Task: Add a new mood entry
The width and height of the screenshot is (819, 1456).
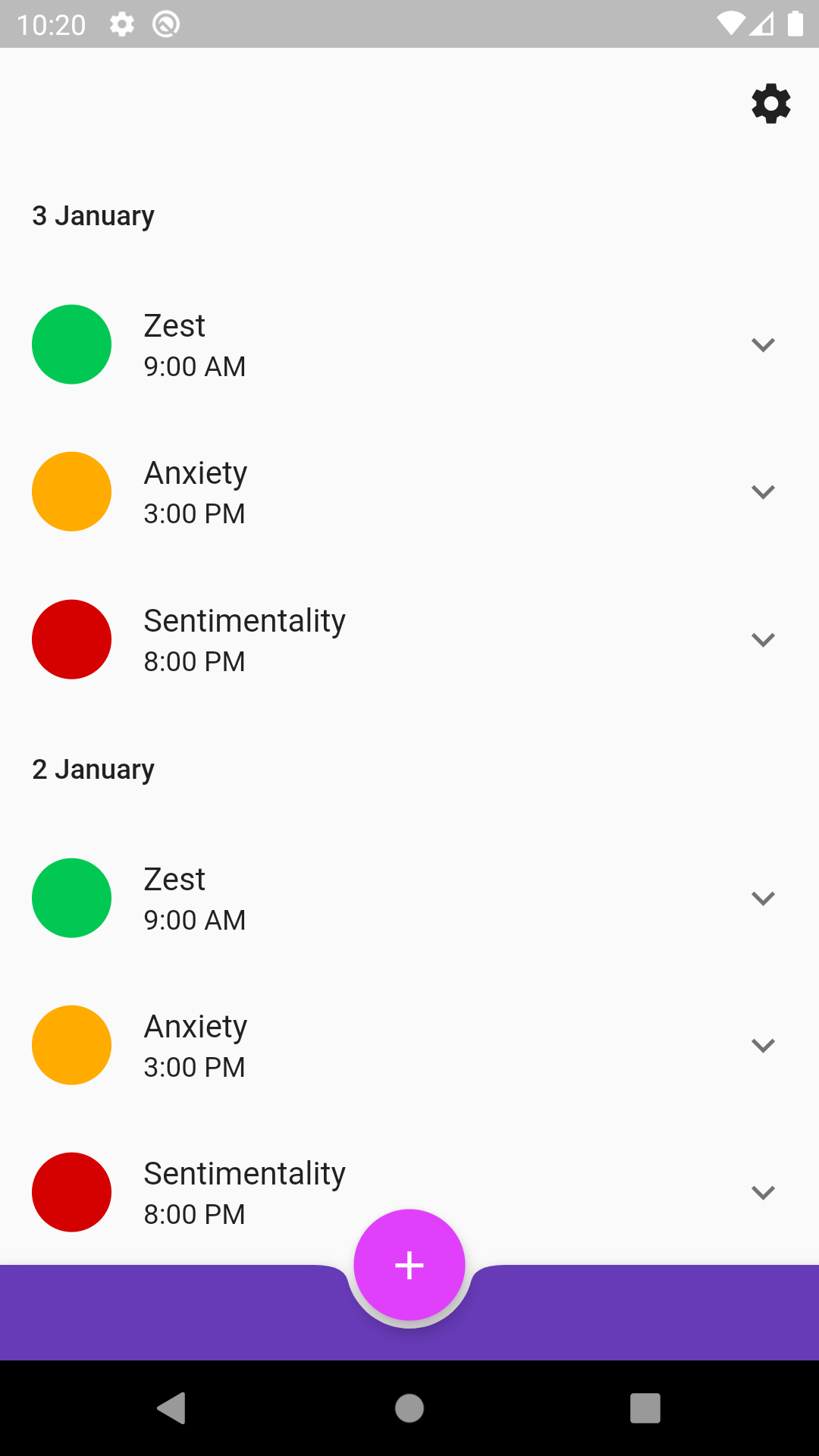Action: pyautogui.click(x=409, y=1265)
